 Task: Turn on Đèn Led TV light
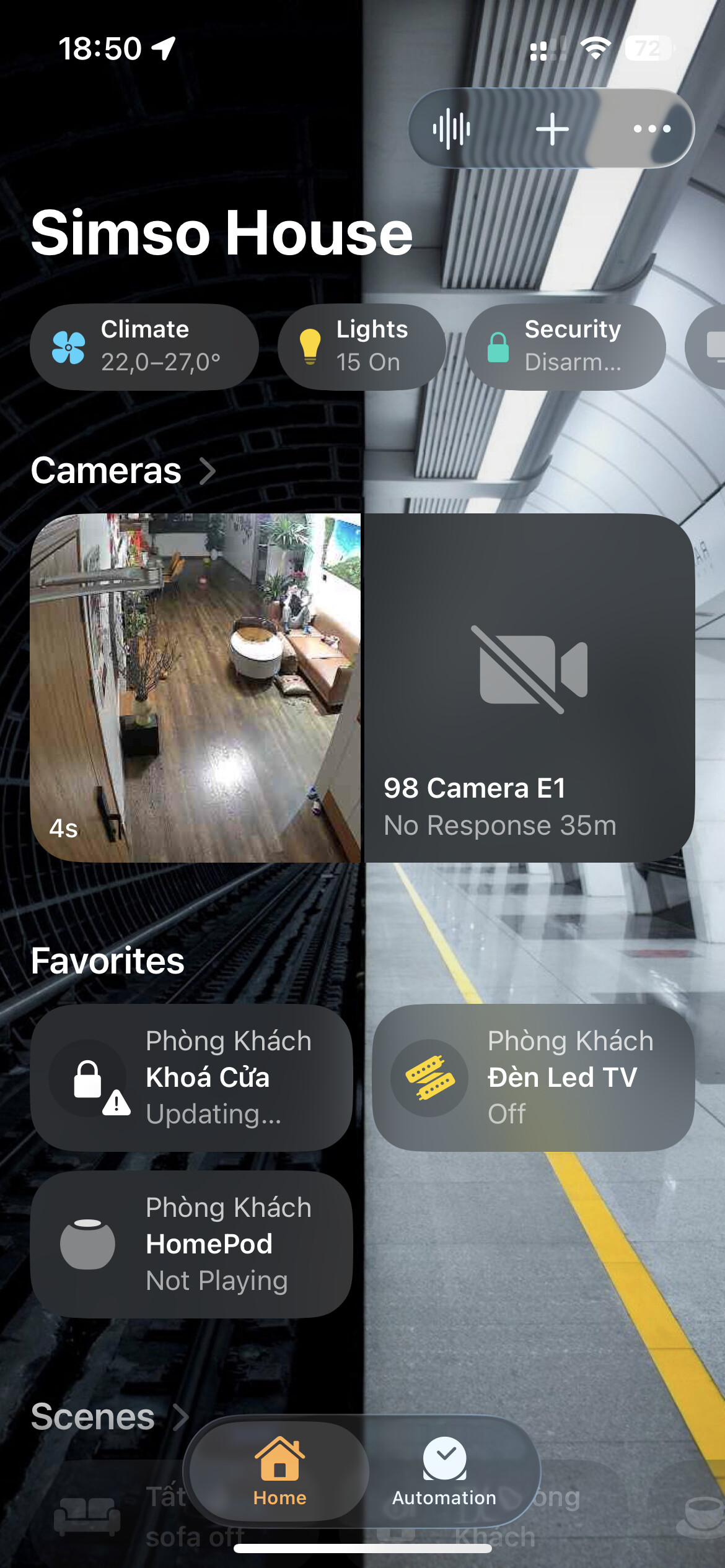click(429, 1078)
